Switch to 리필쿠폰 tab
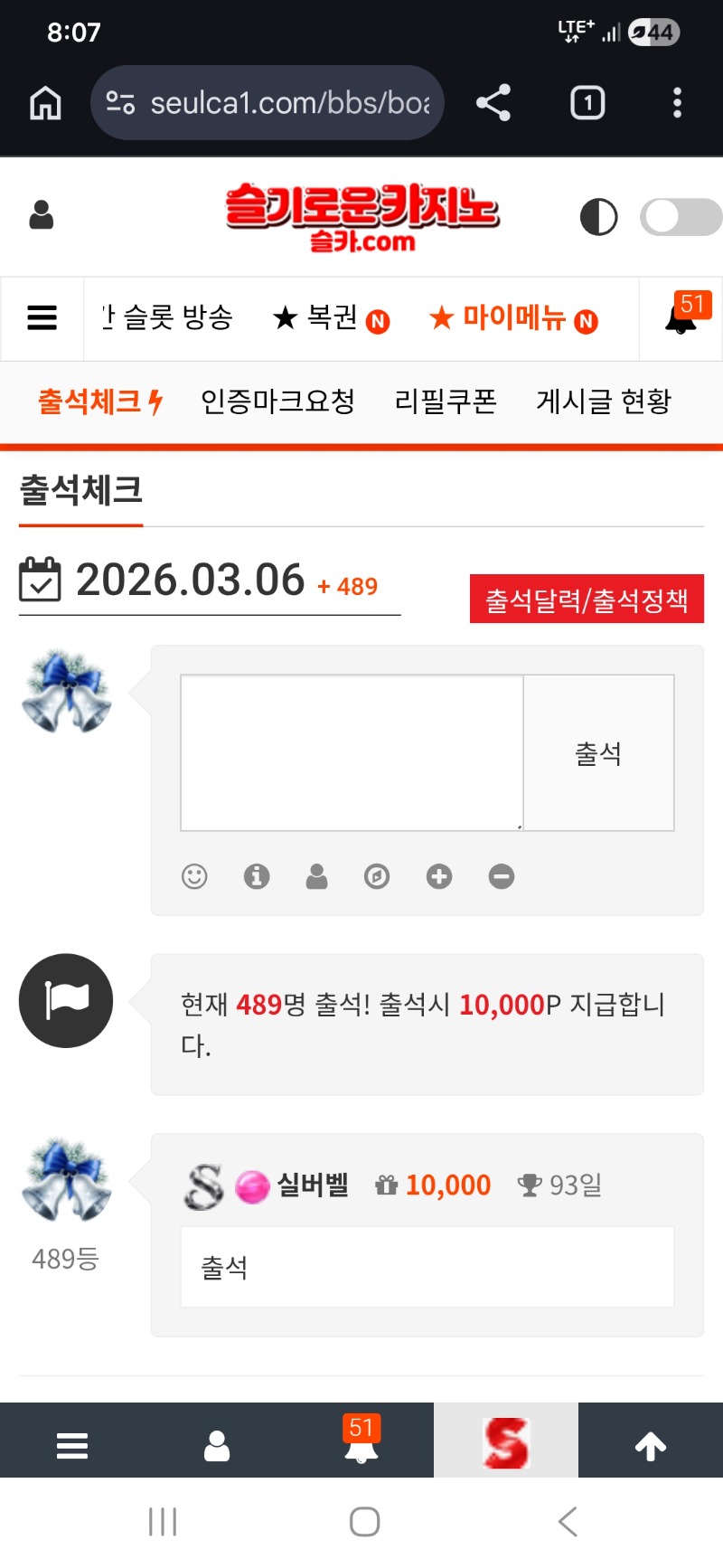The height and width of the screenshot is (1568, 723). pyautogui.click(x=446, y=401)
